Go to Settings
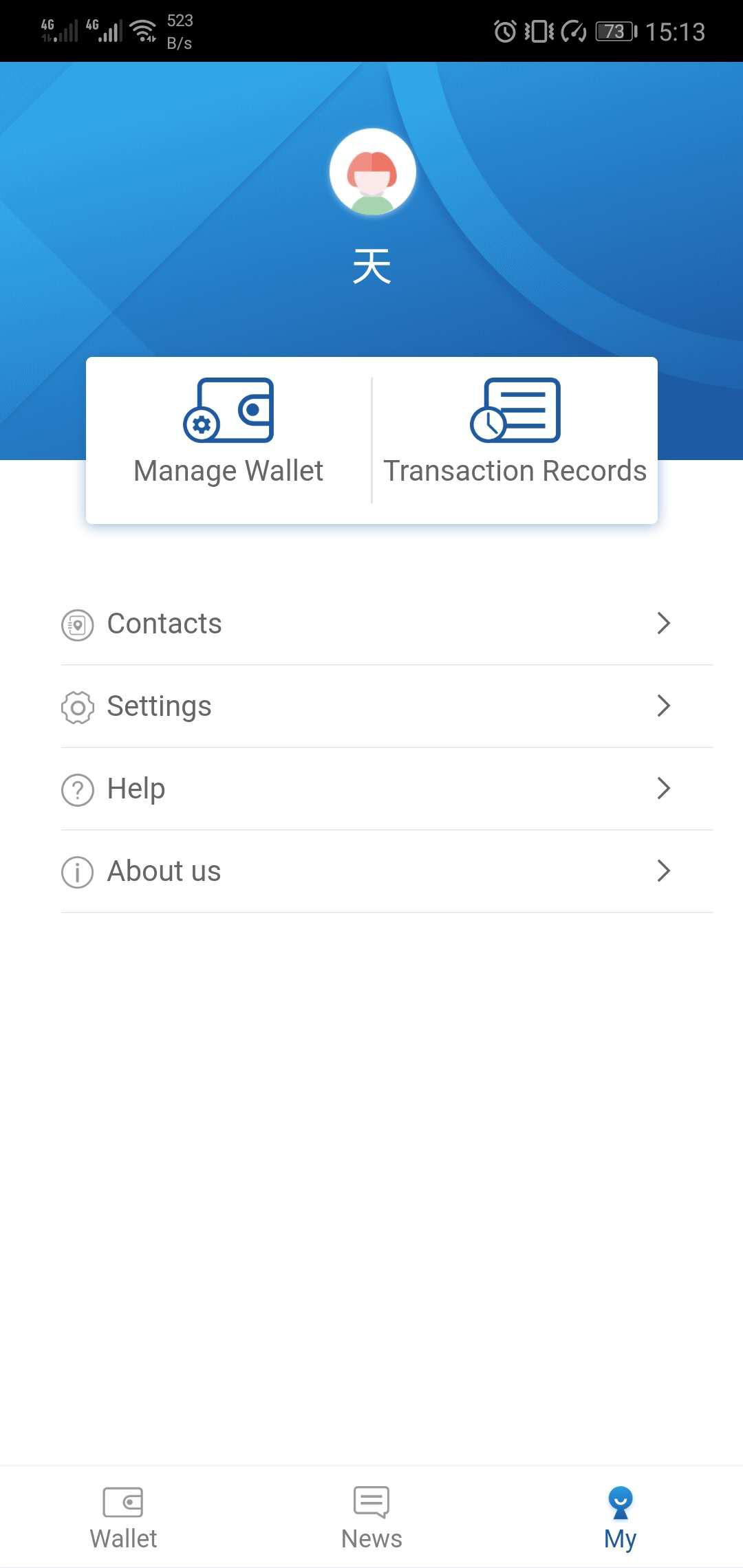Viewport: 743px width, 1568px height. [371, 706]
